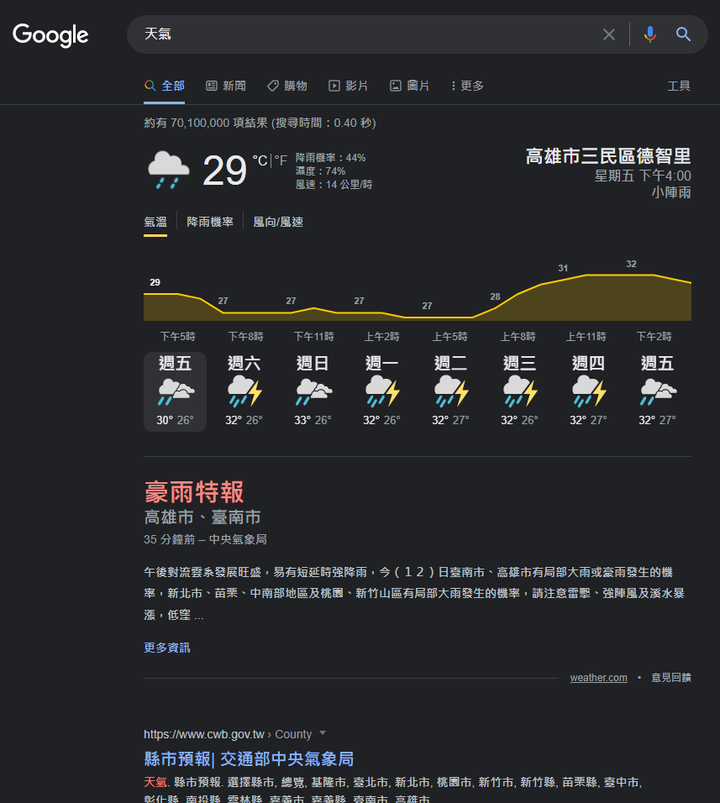Send feedback via 意見回饋
This screenshot has height=803, width=720.
(x=671, y=678)
